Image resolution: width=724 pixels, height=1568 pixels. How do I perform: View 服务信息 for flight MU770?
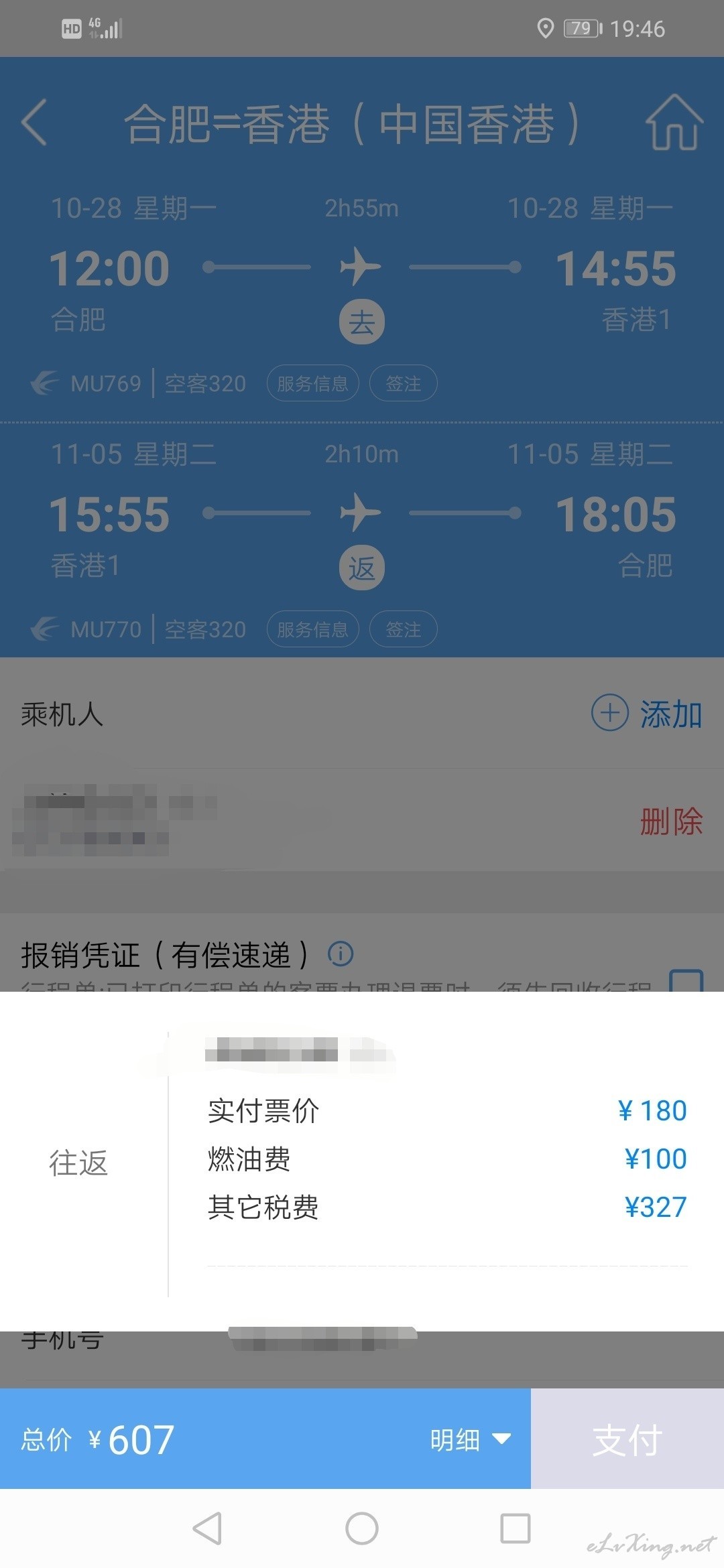coord(312,629)
